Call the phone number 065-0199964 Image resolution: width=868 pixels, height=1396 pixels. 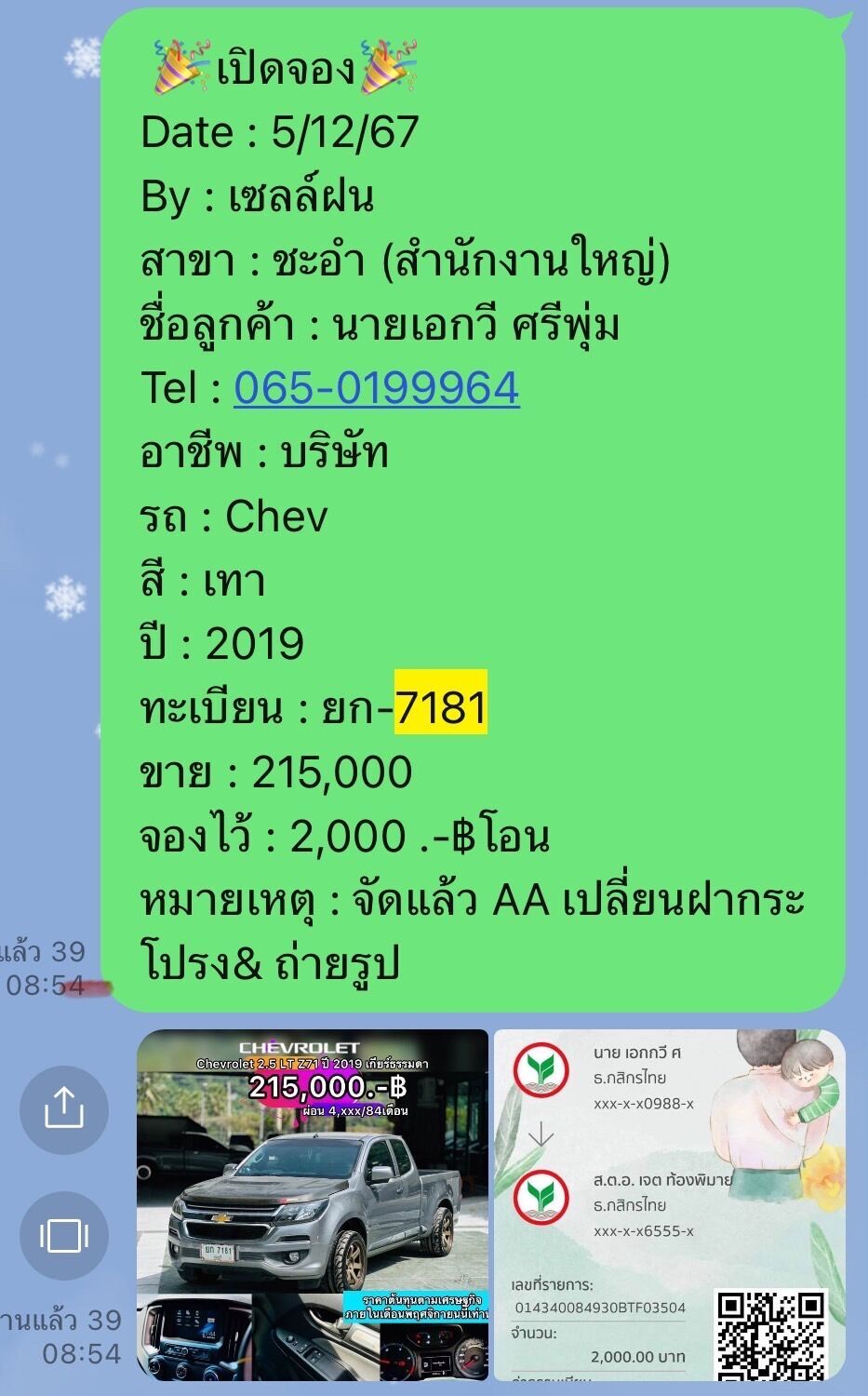click(x=376, y=388)
